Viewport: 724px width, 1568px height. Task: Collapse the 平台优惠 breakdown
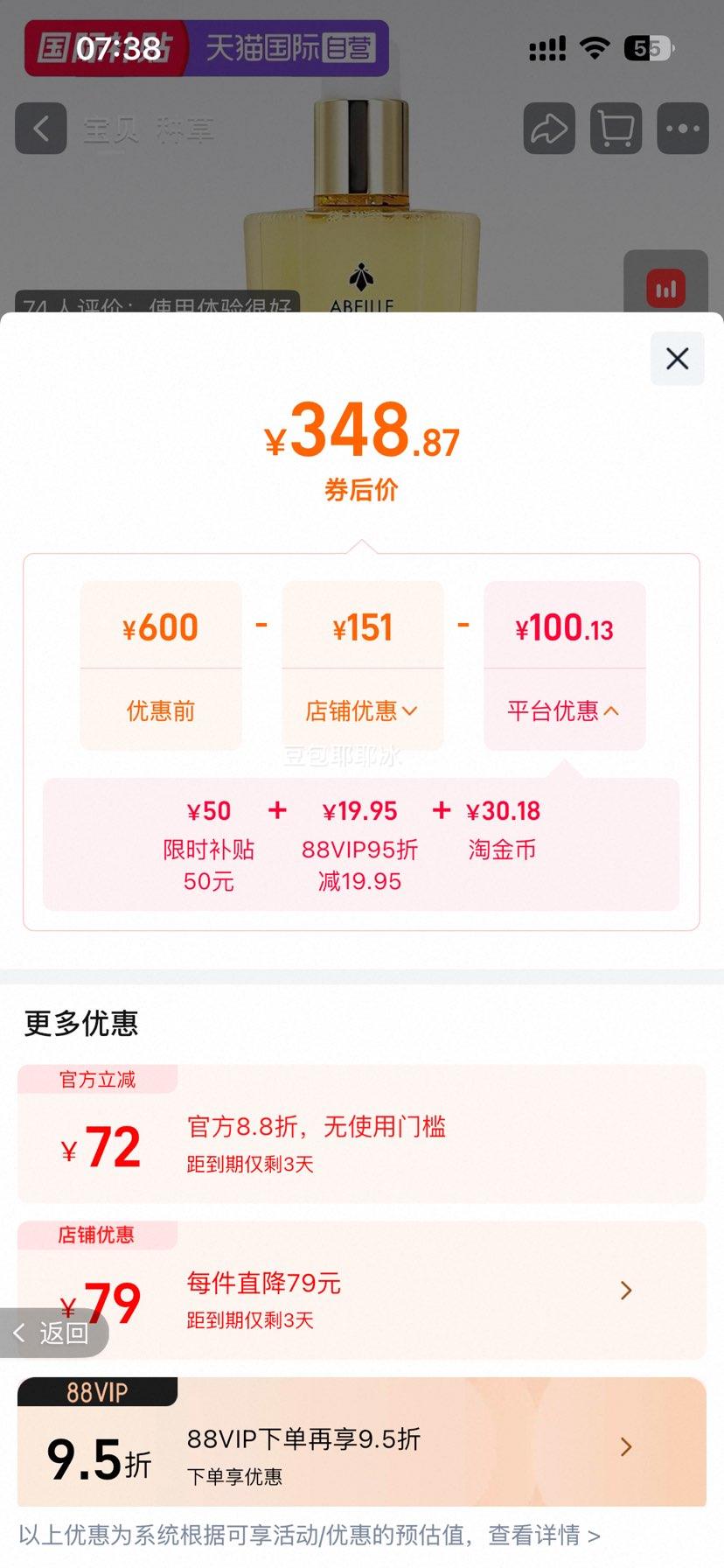pos(564,710)
